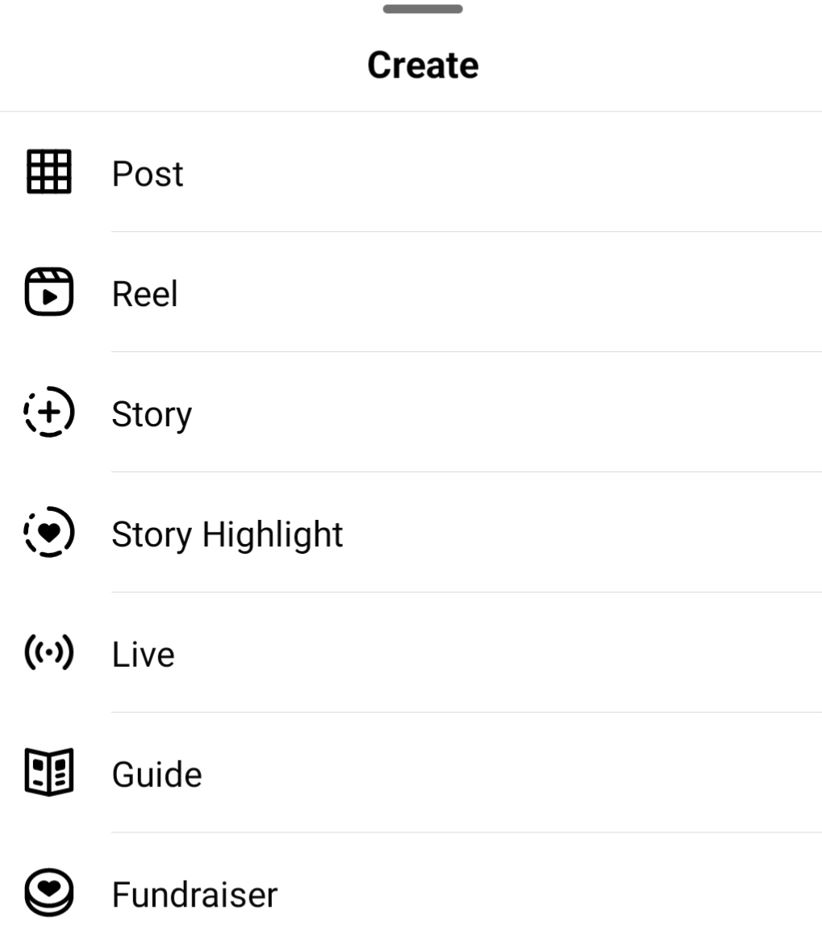Choose the Story option
The image size is (822, 947).
(152, 414)
